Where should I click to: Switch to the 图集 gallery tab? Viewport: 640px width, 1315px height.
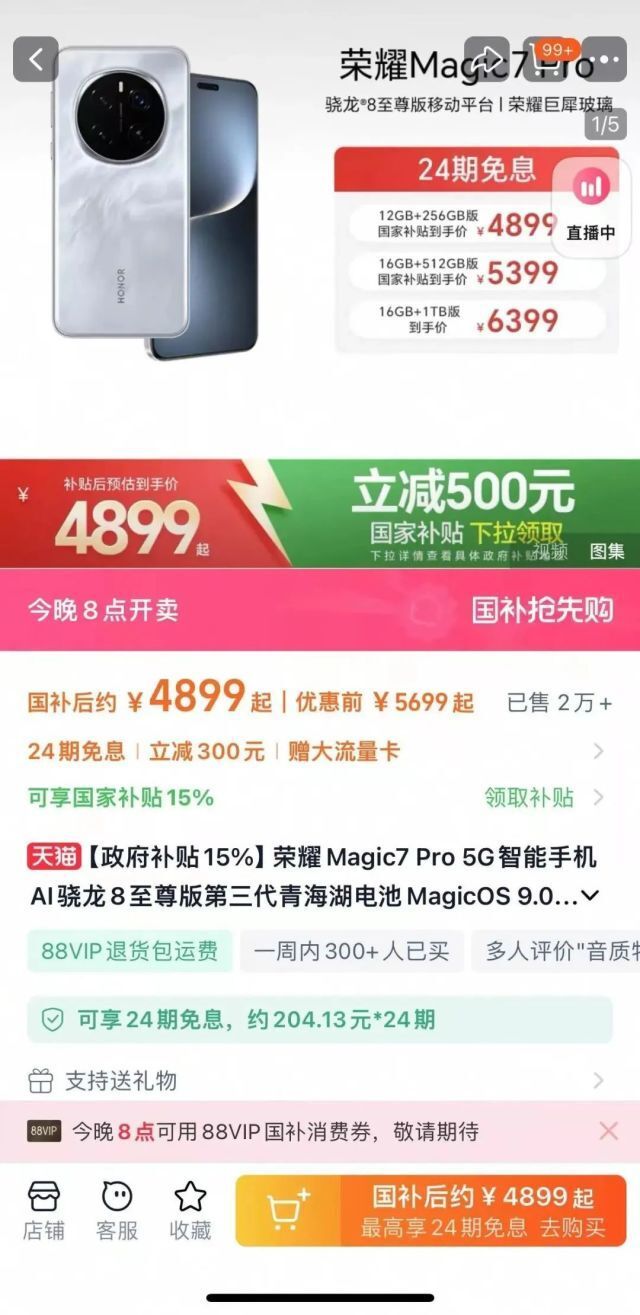[x=607, y=550]
